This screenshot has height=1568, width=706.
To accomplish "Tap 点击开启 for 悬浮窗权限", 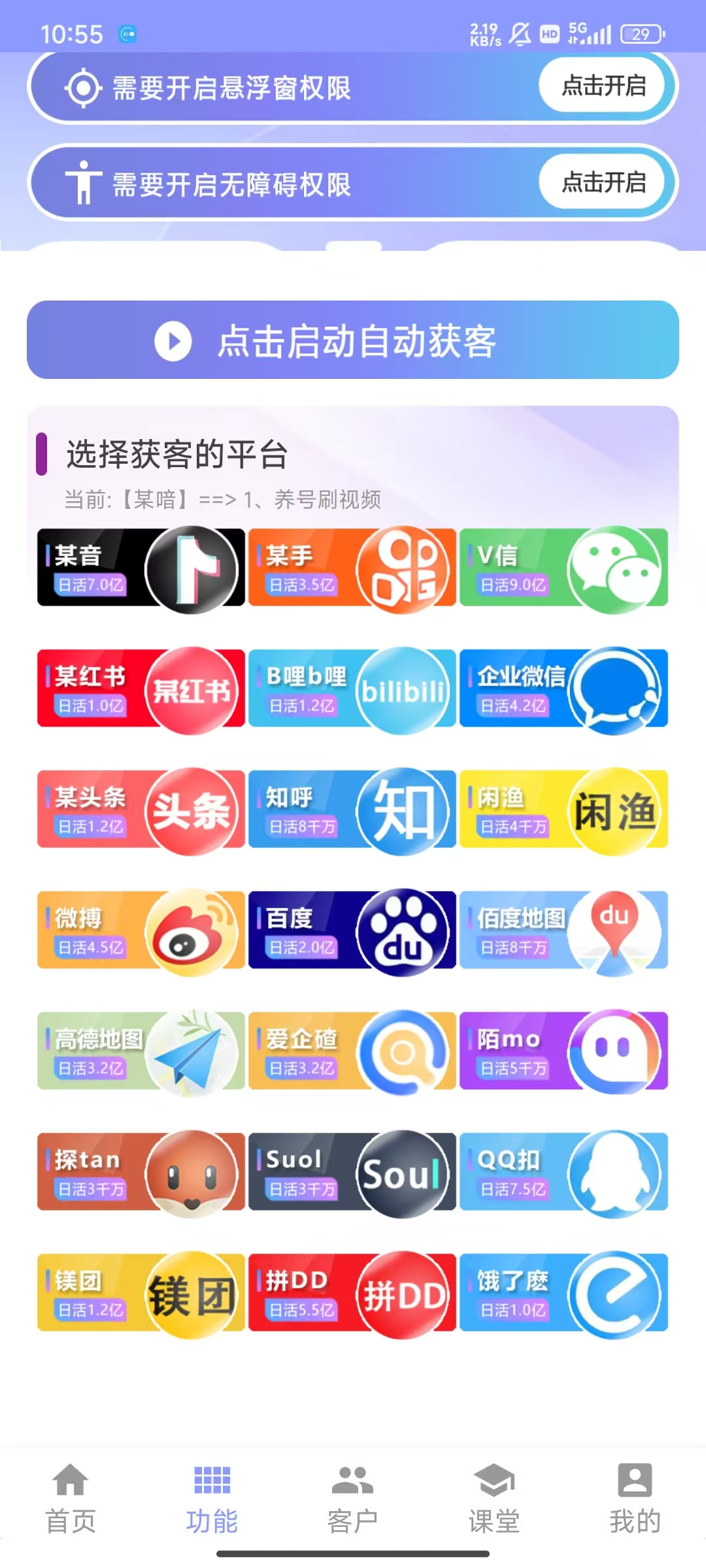I will [x=603, y=86].
